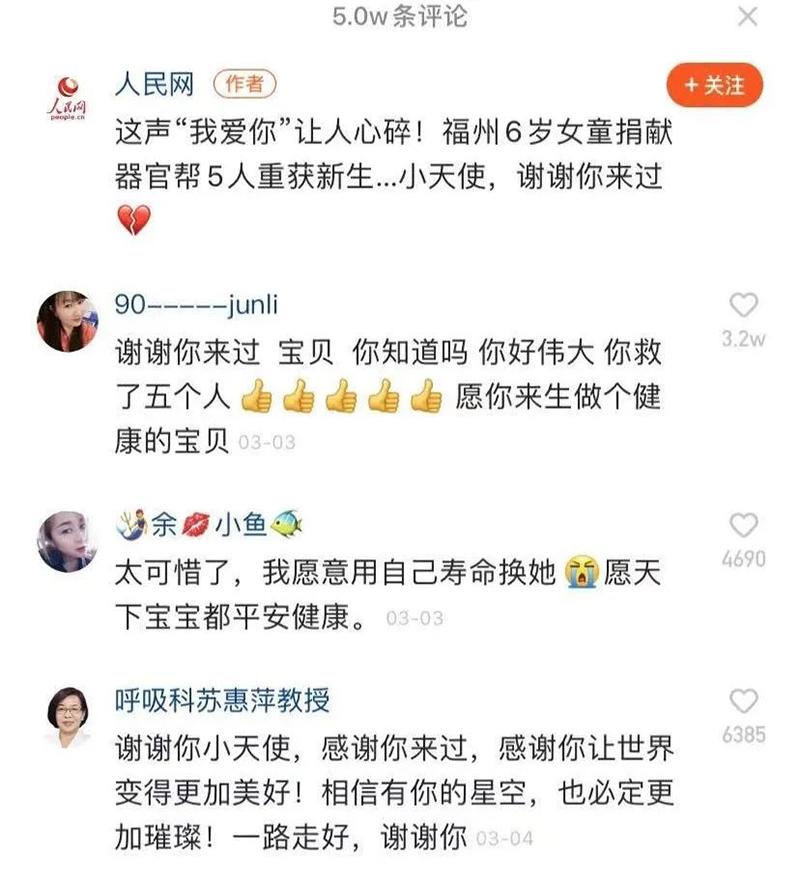
Task: Follow 人民网 with the 关注 button
Action: [714, 86]
